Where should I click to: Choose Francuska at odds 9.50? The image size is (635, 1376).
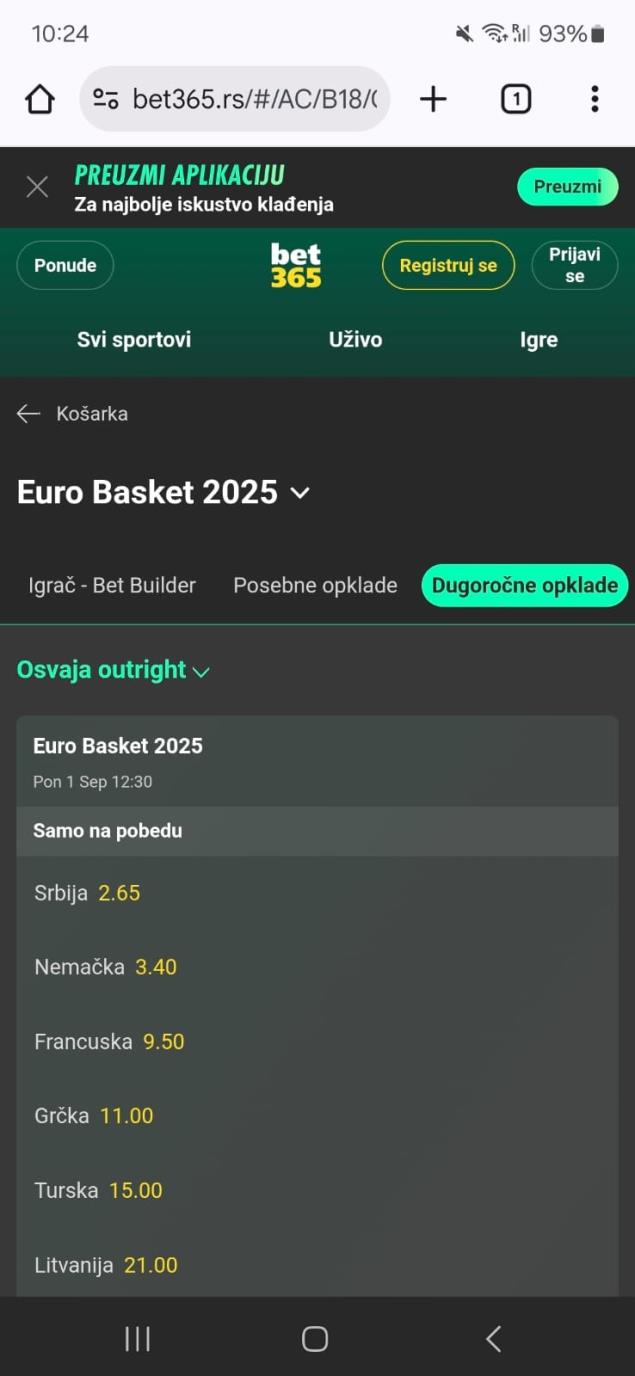109,1042
